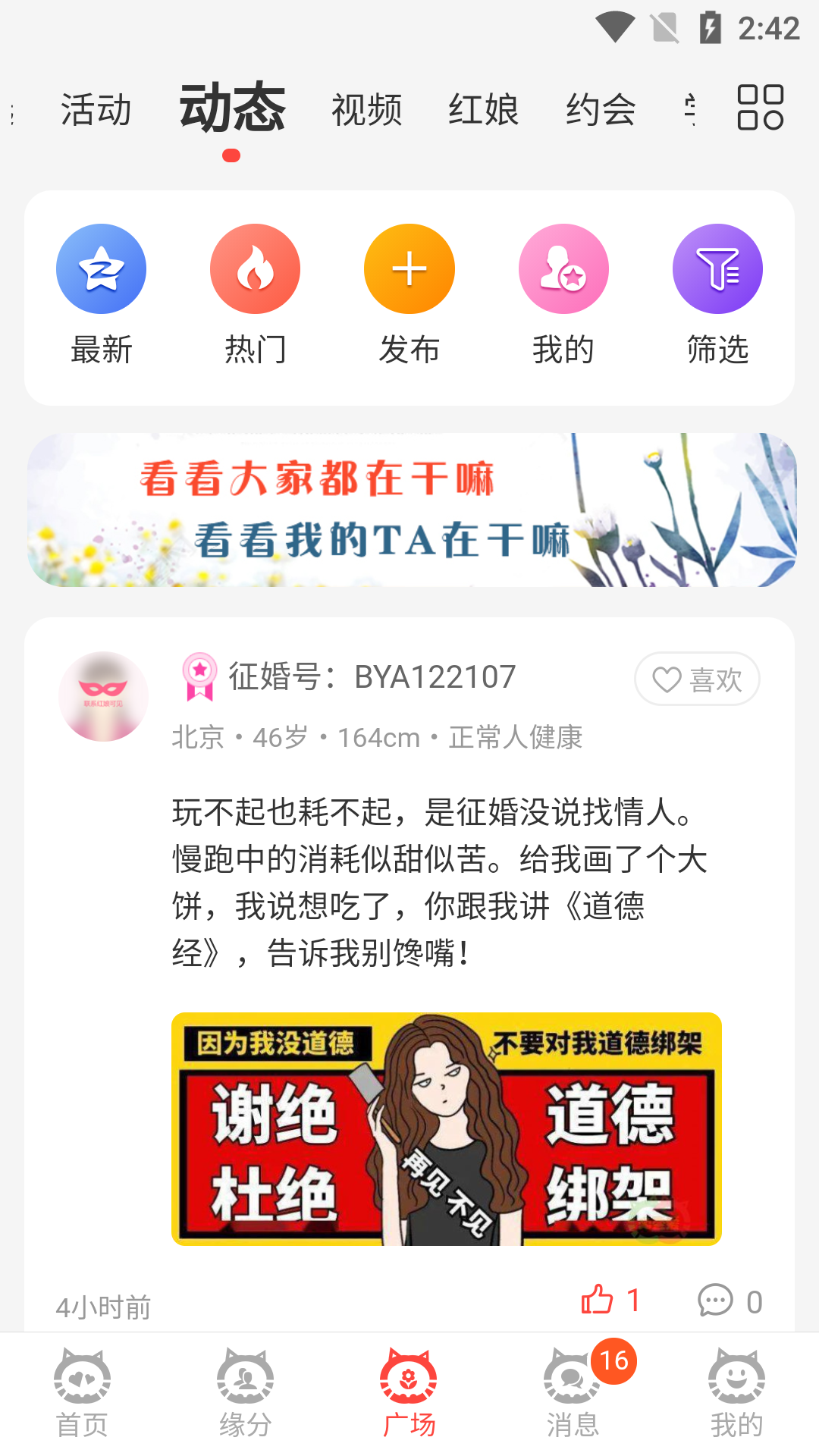
Task: Open the 视频 tab
Action: [366, 110]
